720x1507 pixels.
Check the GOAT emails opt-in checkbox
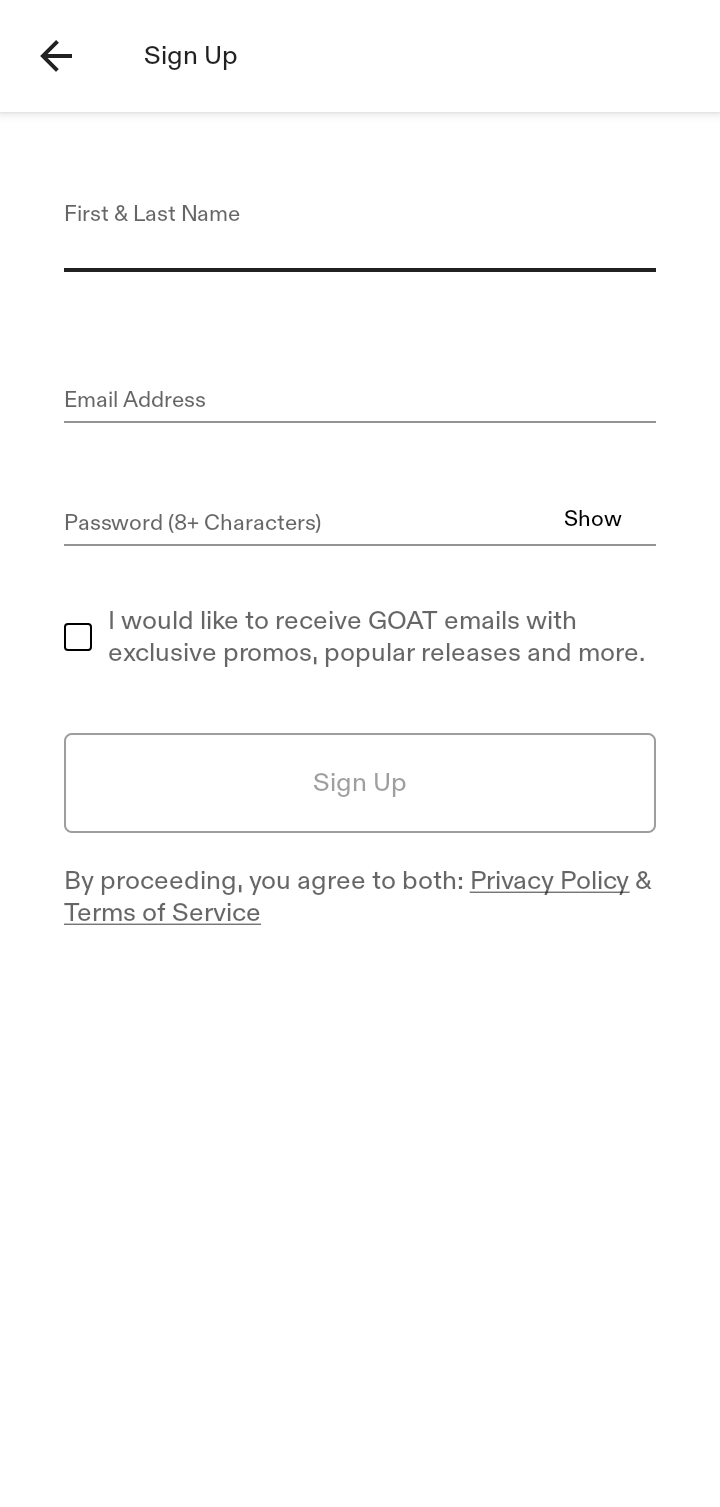pos(78,637)
